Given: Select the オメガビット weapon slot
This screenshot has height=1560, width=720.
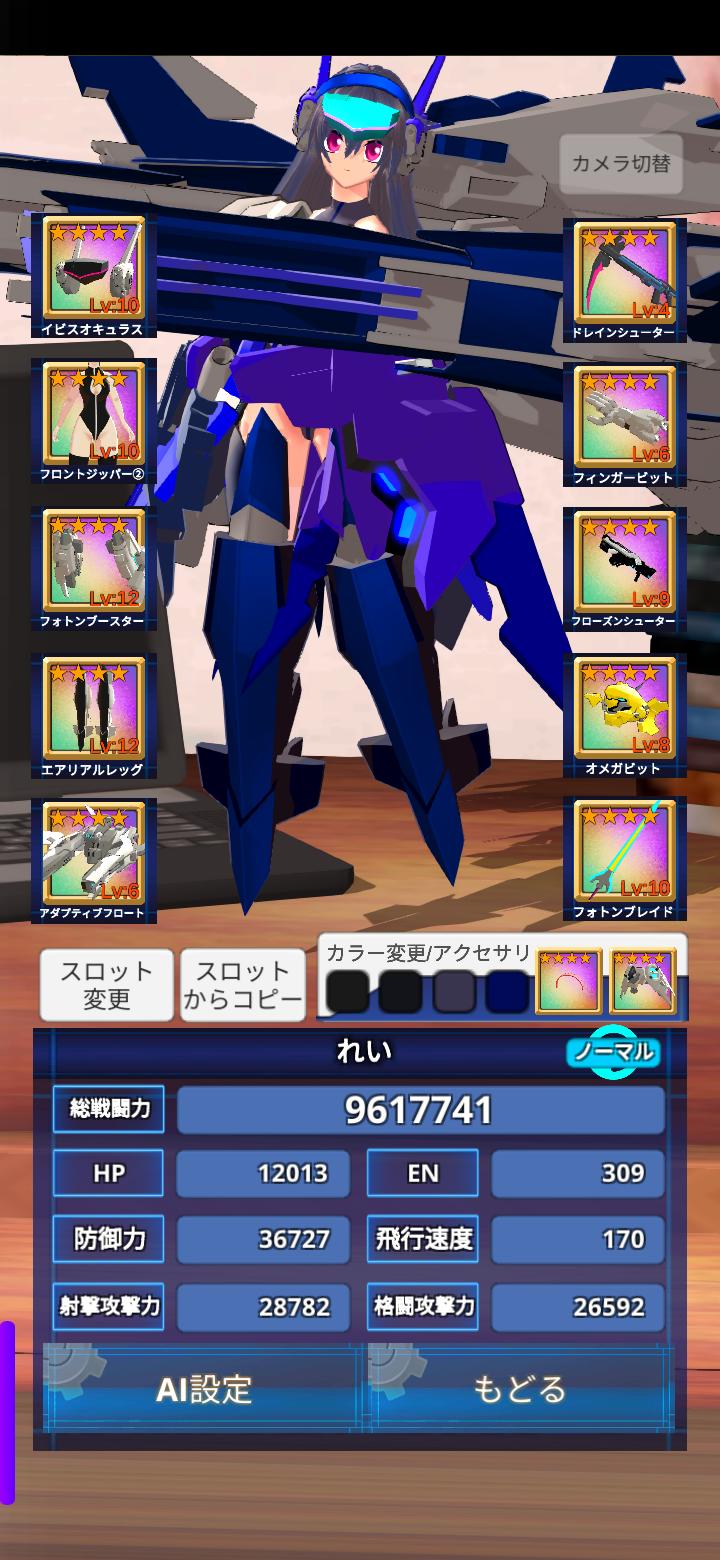Looking at the screenshot, I should 625,714.
